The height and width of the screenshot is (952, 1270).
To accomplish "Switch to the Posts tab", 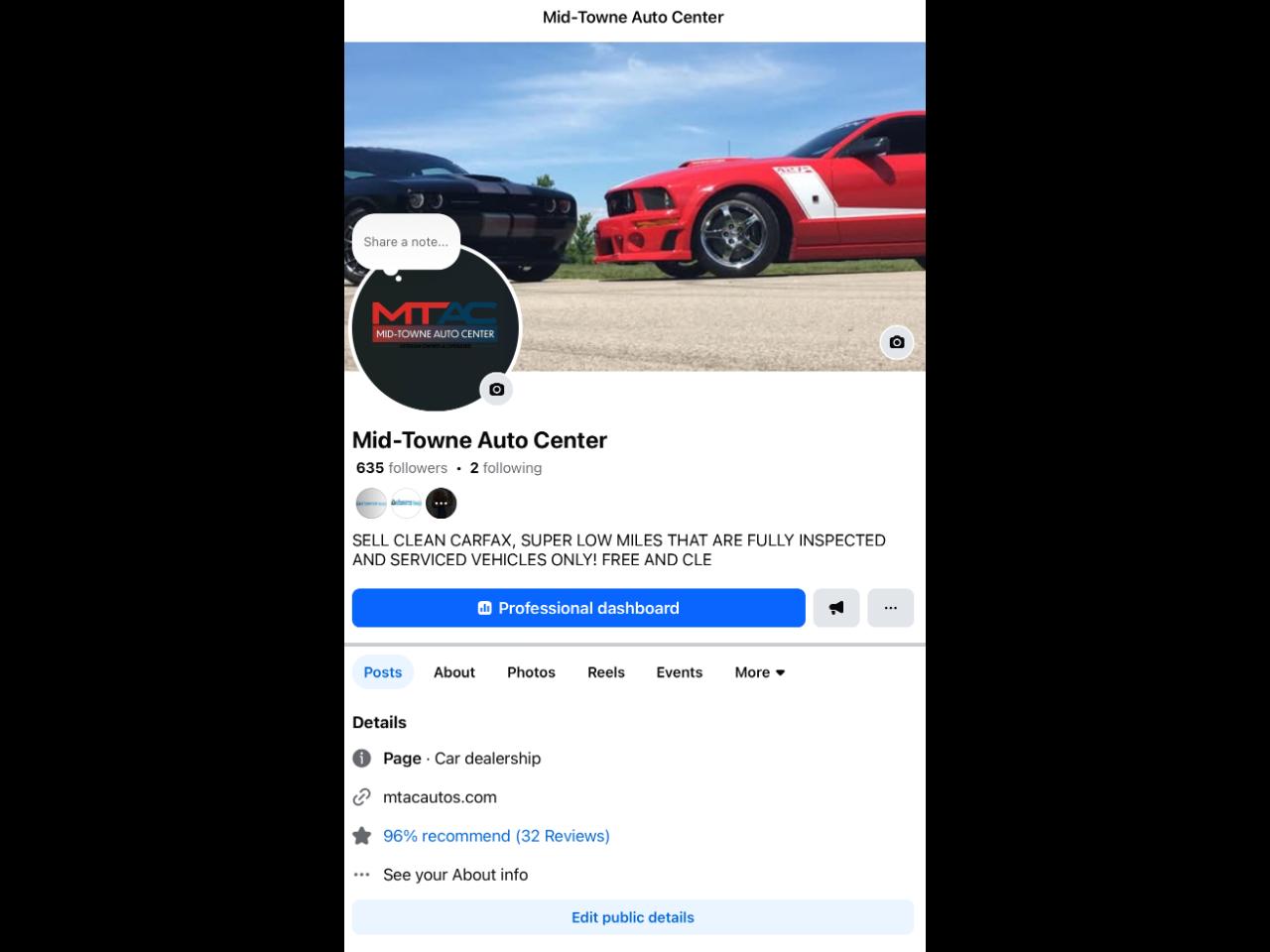I will (x=383, y=672).
